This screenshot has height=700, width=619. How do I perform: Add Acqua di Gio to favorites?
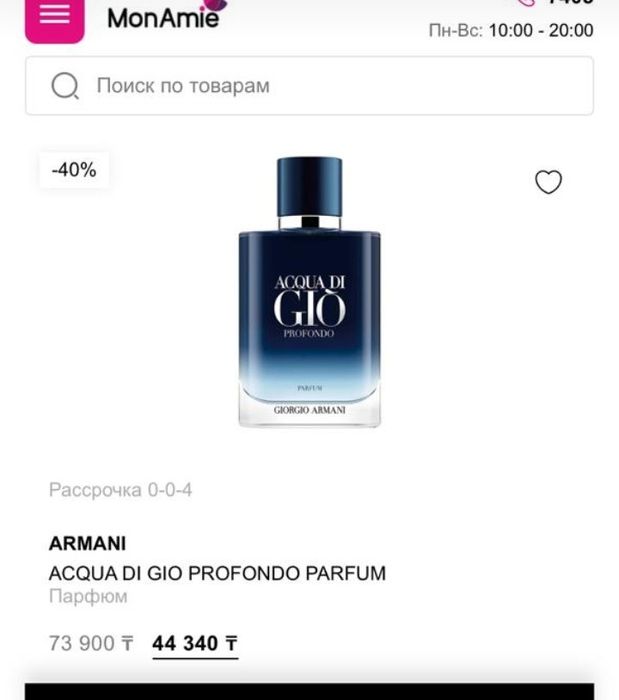pyautogui.click(x=548, y=182)
